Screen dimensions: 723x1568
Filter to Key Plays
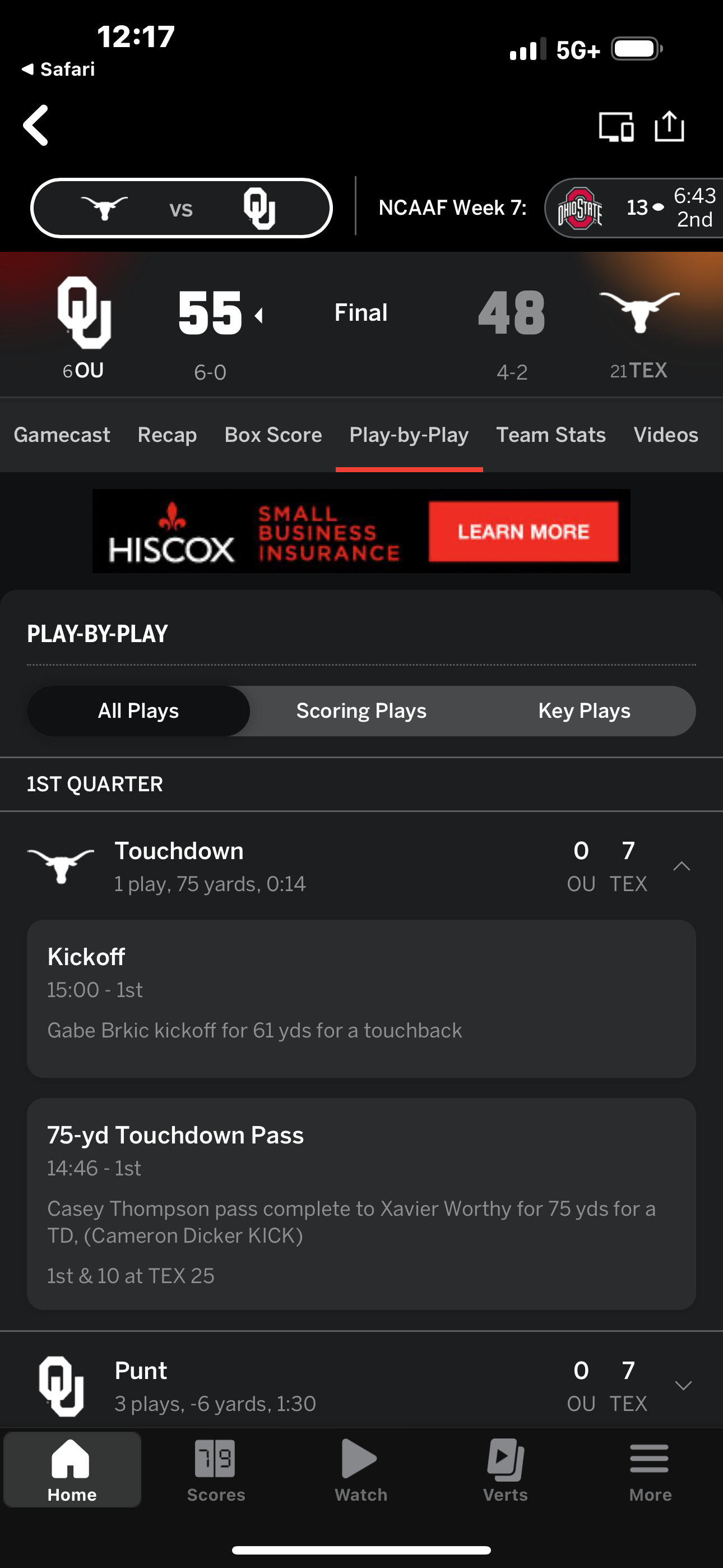click(x=584, y=711)
